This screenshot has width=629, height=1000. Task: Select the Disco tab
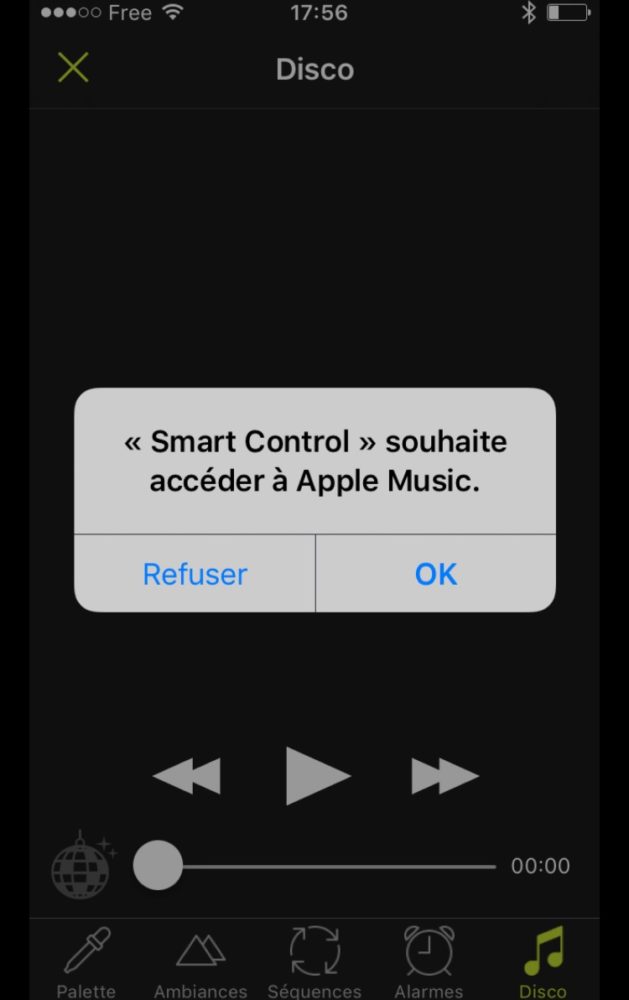coord(543,962)
